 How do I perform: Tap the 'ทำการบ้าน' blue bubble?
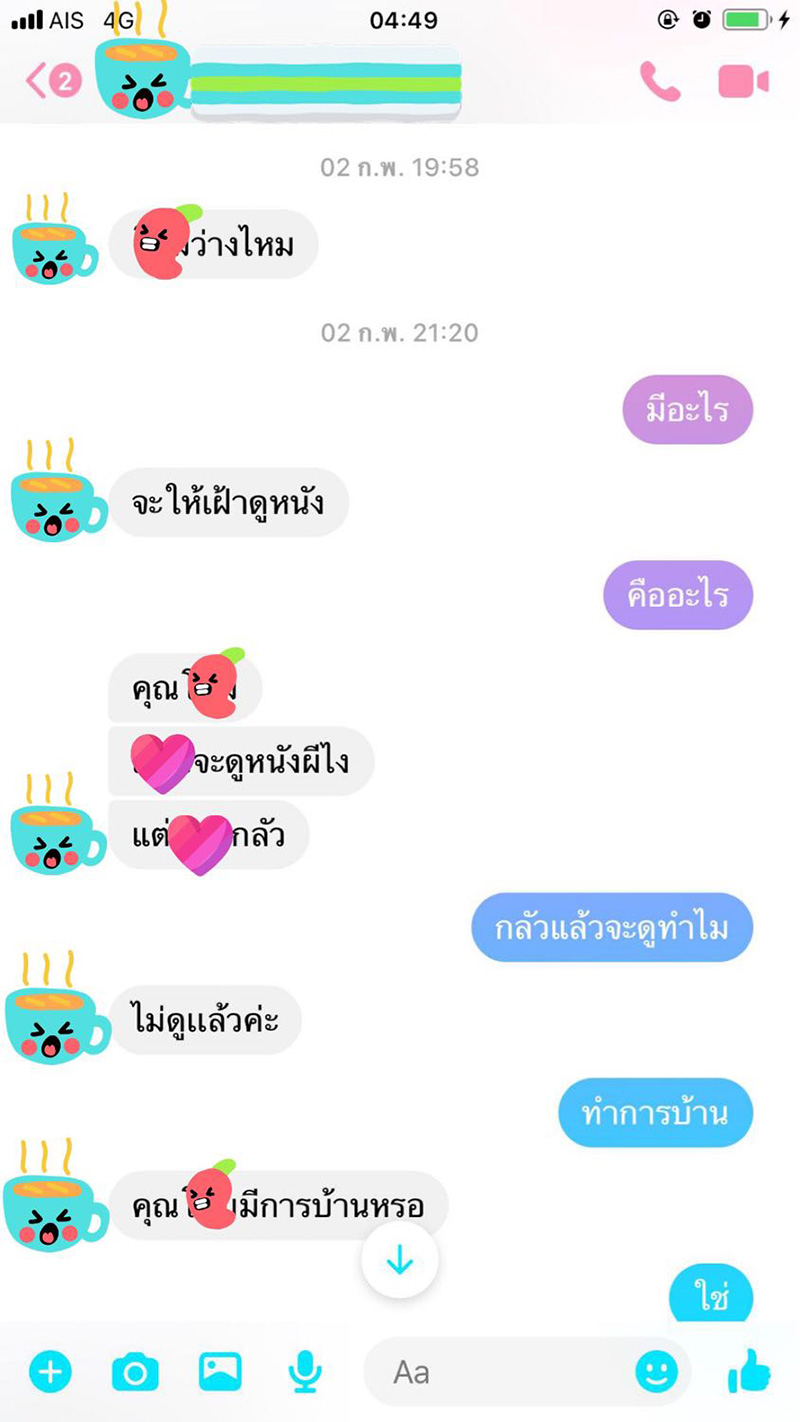655,1113
